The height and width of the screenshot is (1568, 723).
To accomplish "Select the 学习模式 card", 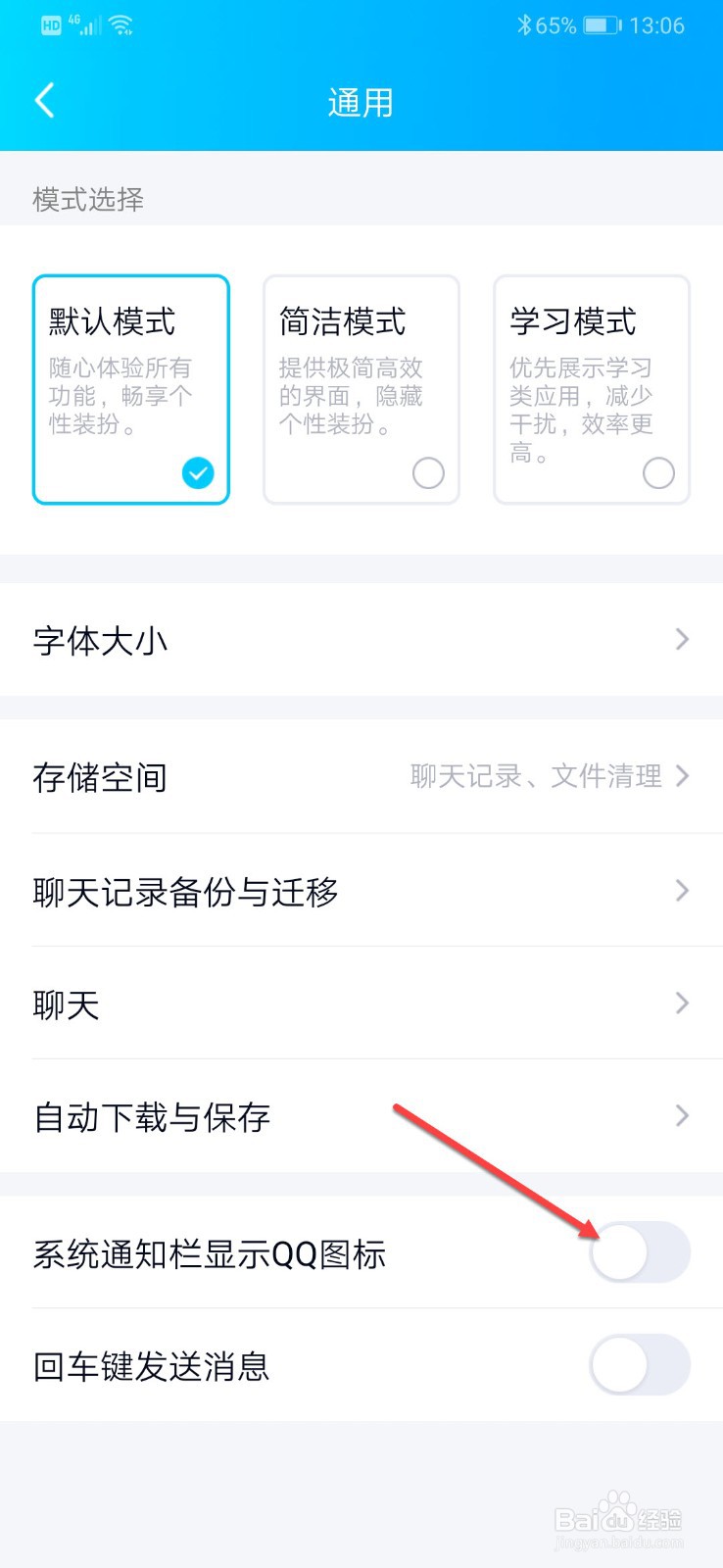I will (592, 389).
